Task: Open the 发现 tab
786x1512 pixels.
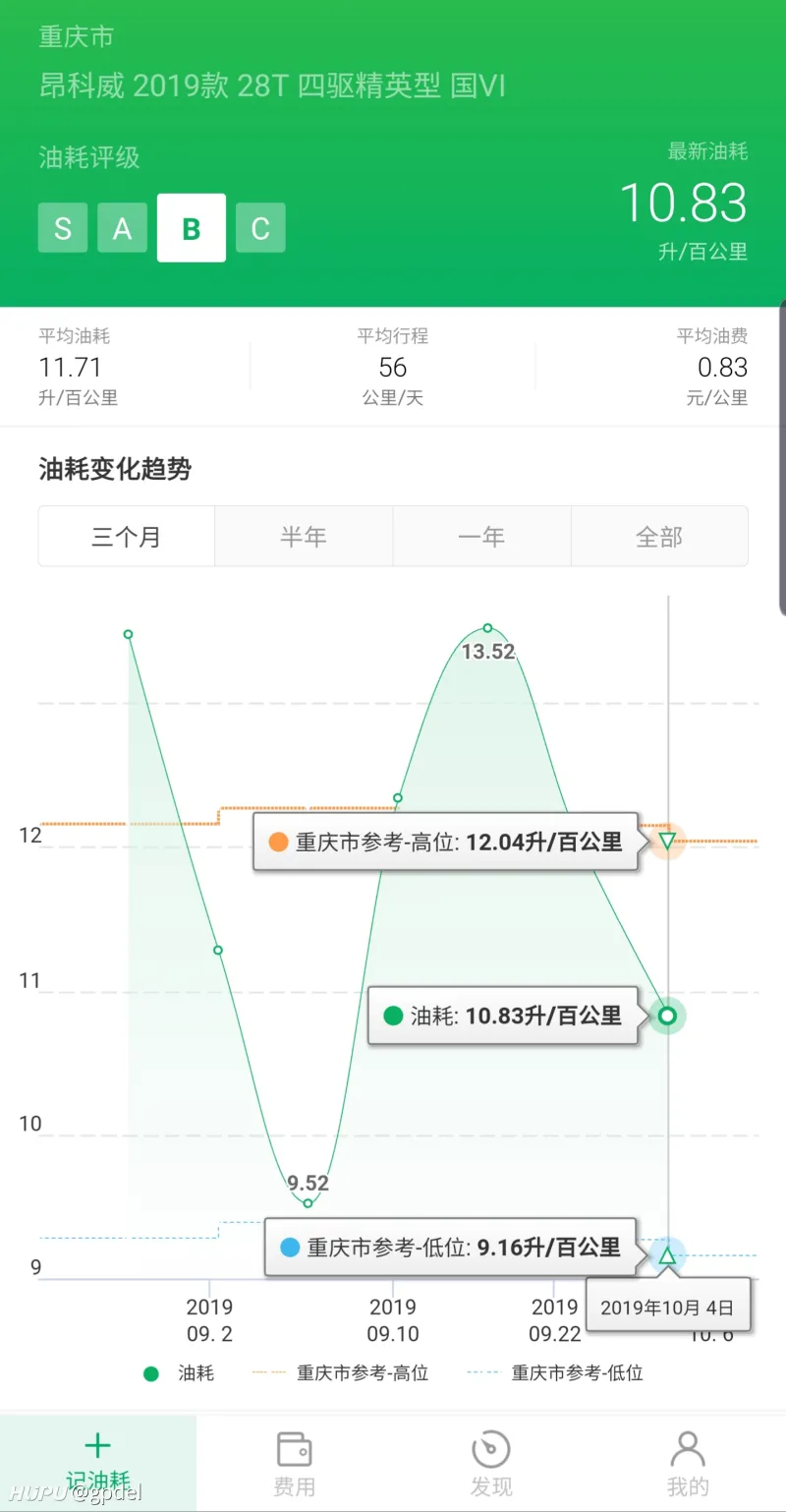Action: coord(491,1463)
